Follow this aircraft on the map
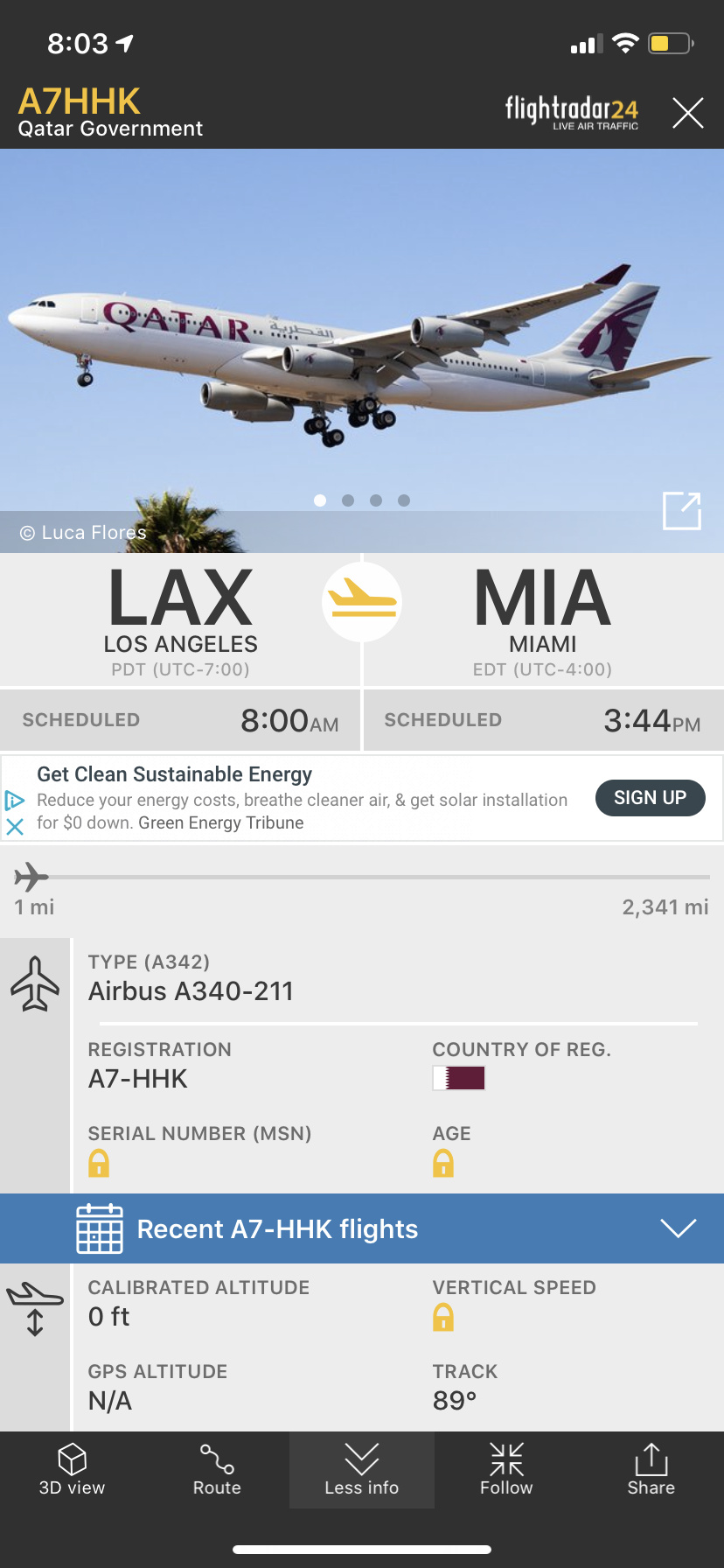The width and height of the screenshot is (724, 1568). tap(506, 1470)
